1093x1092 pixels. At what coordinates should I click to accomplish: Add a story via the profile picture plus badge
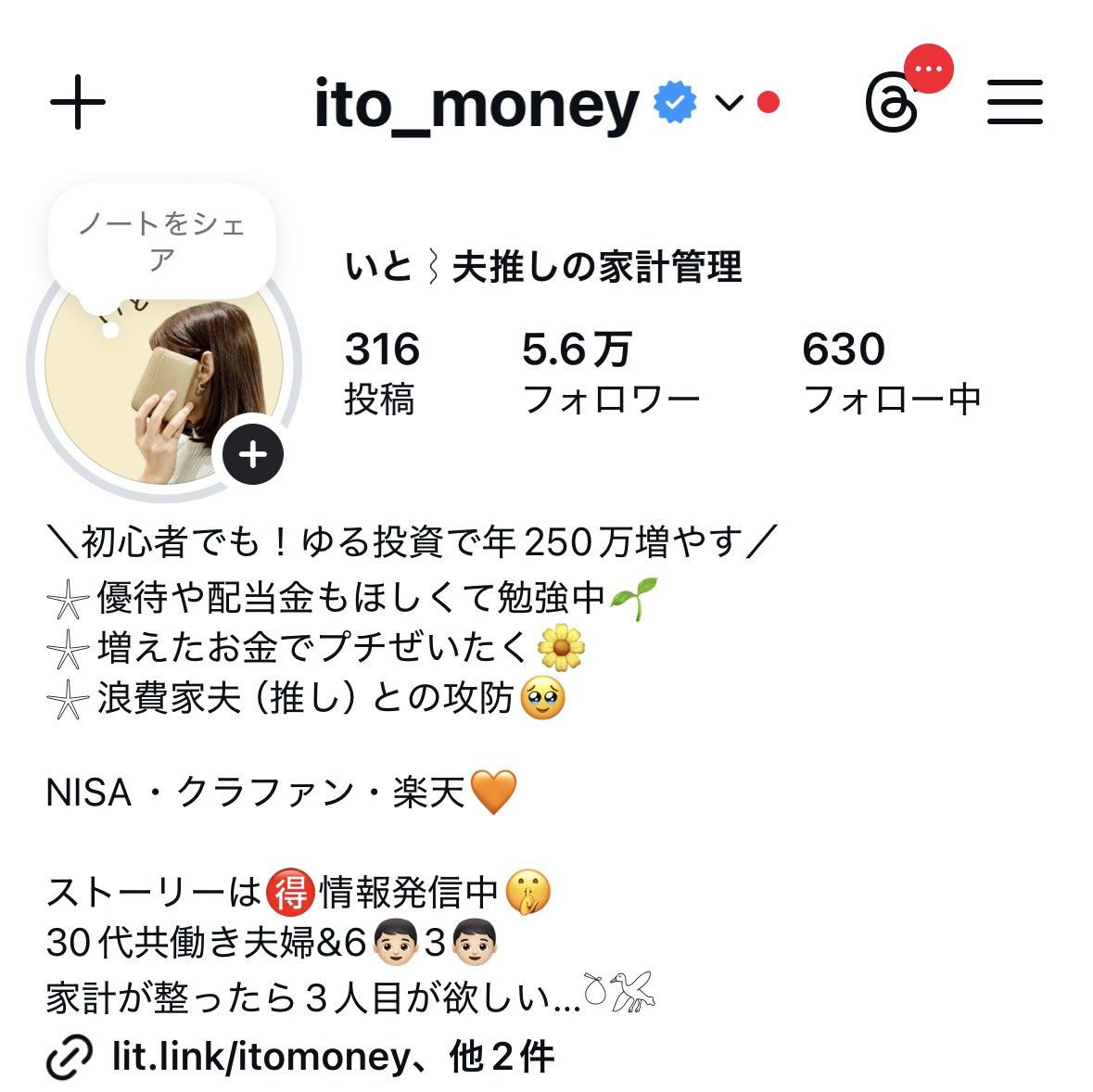[253, 454]
